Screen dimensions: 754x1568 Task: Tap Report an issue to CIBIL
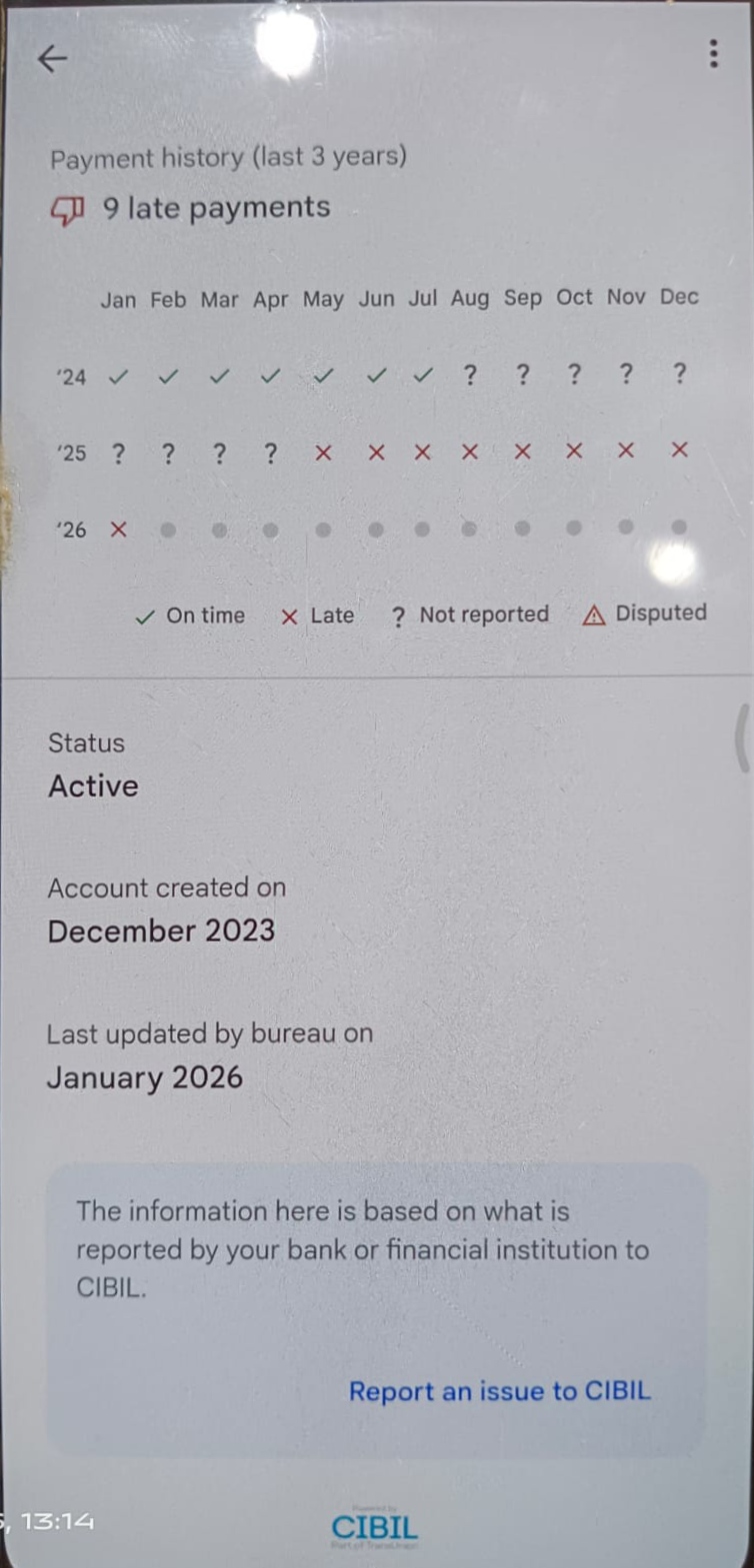[x=499, y=1391]
